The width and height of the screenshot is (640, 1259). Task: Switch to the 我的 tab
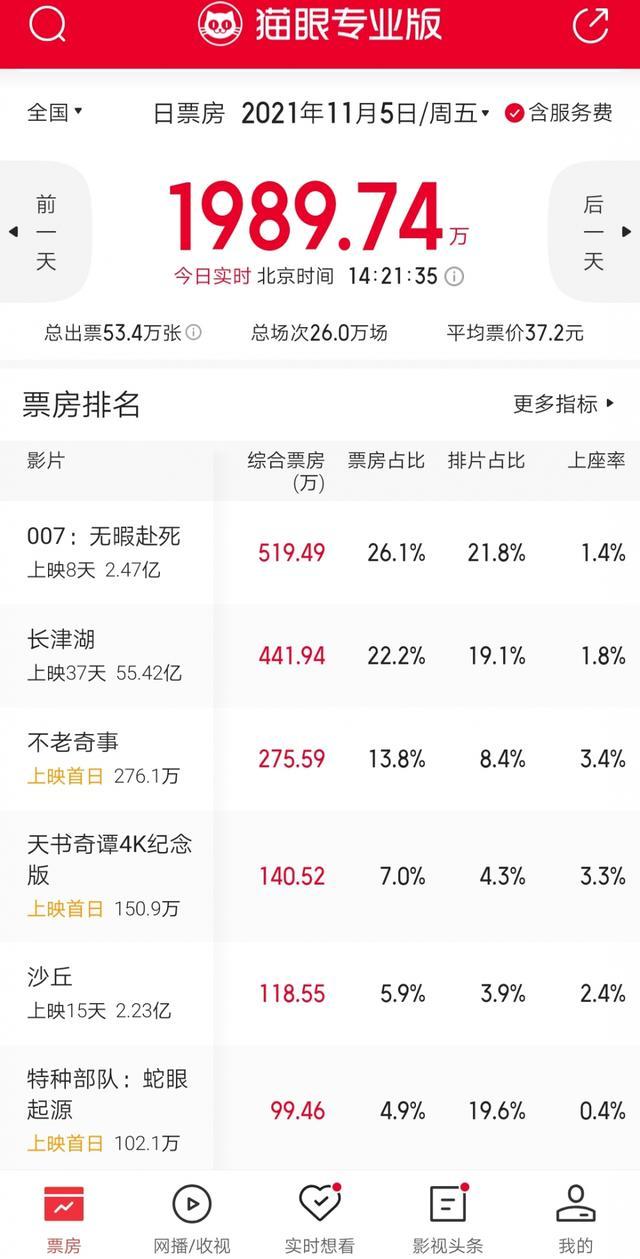pyautogui.click(x=575, y=1218)
